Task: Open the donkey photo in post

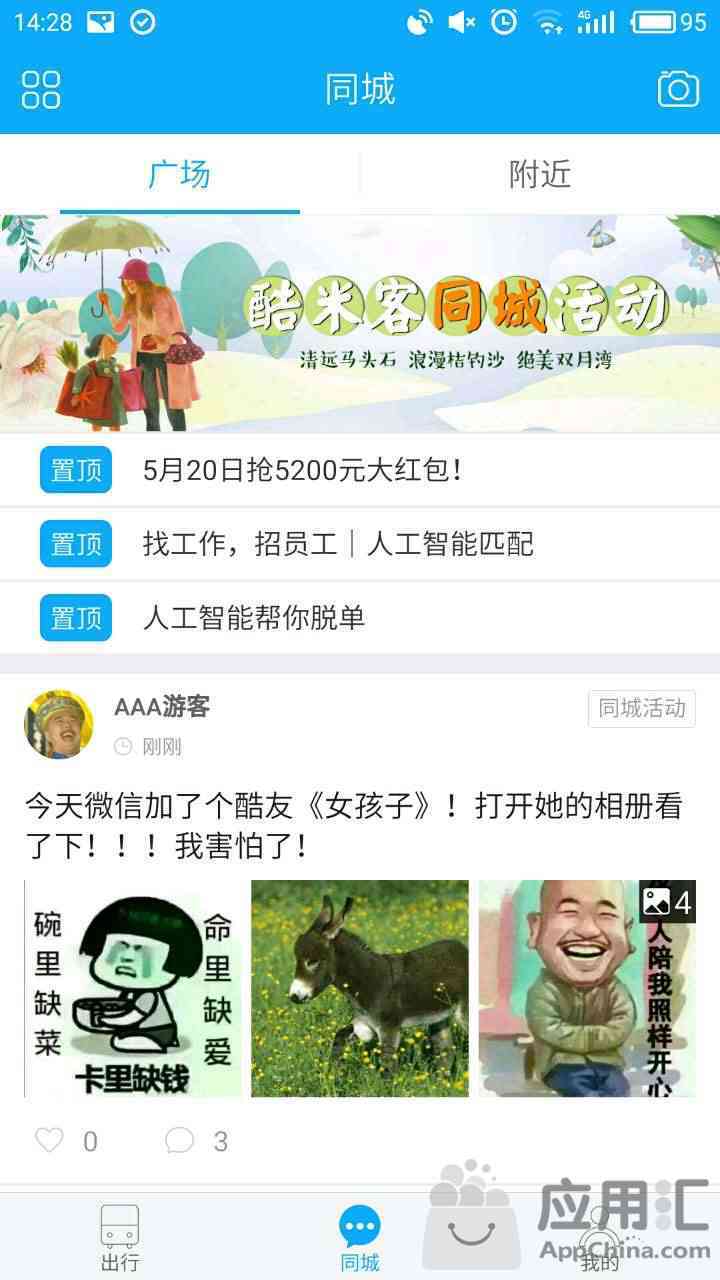Action: coord(360,988)
